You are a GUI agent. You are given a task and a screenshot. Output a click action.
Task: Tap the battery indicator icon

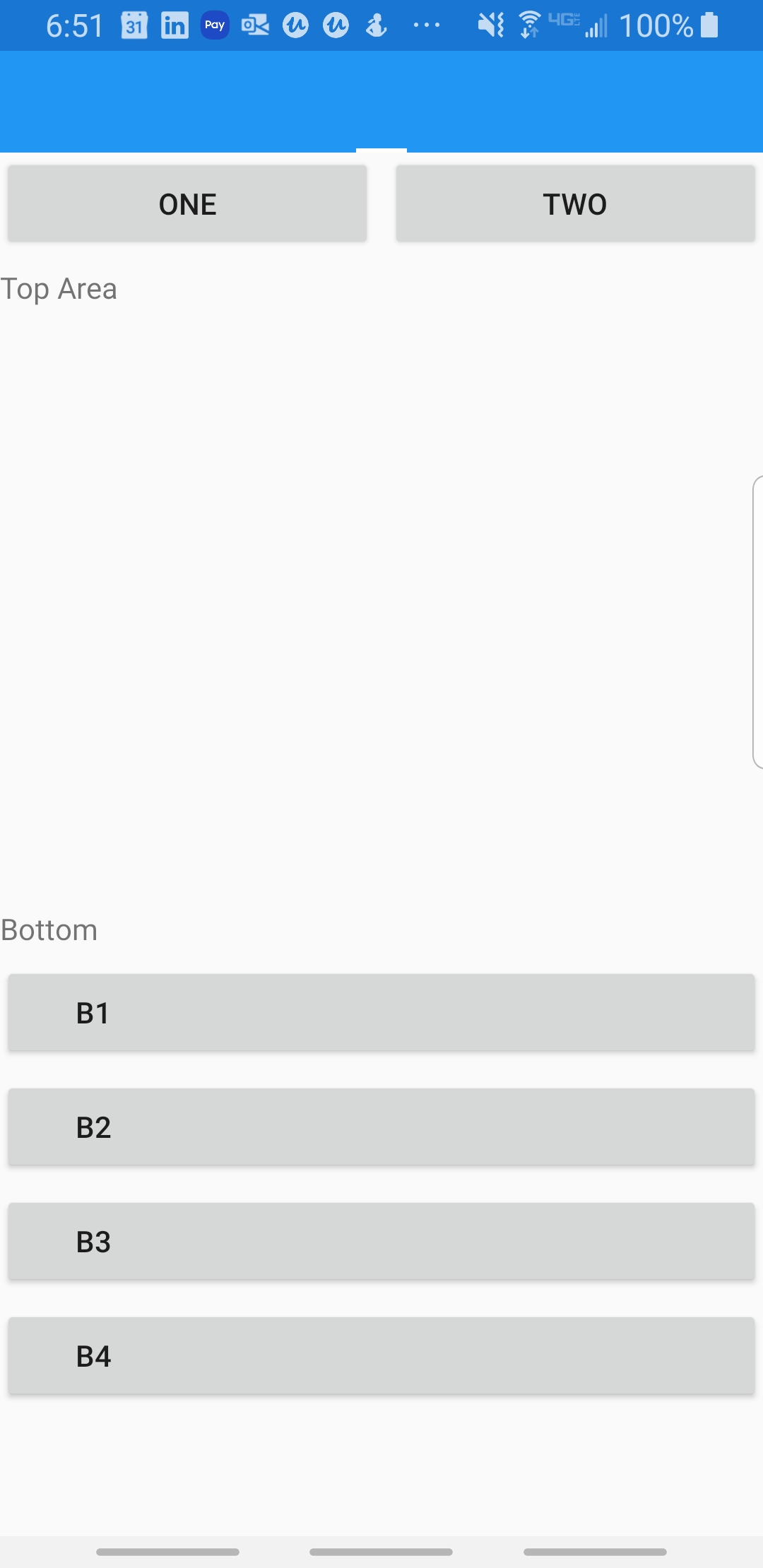[x=710, y=25]
